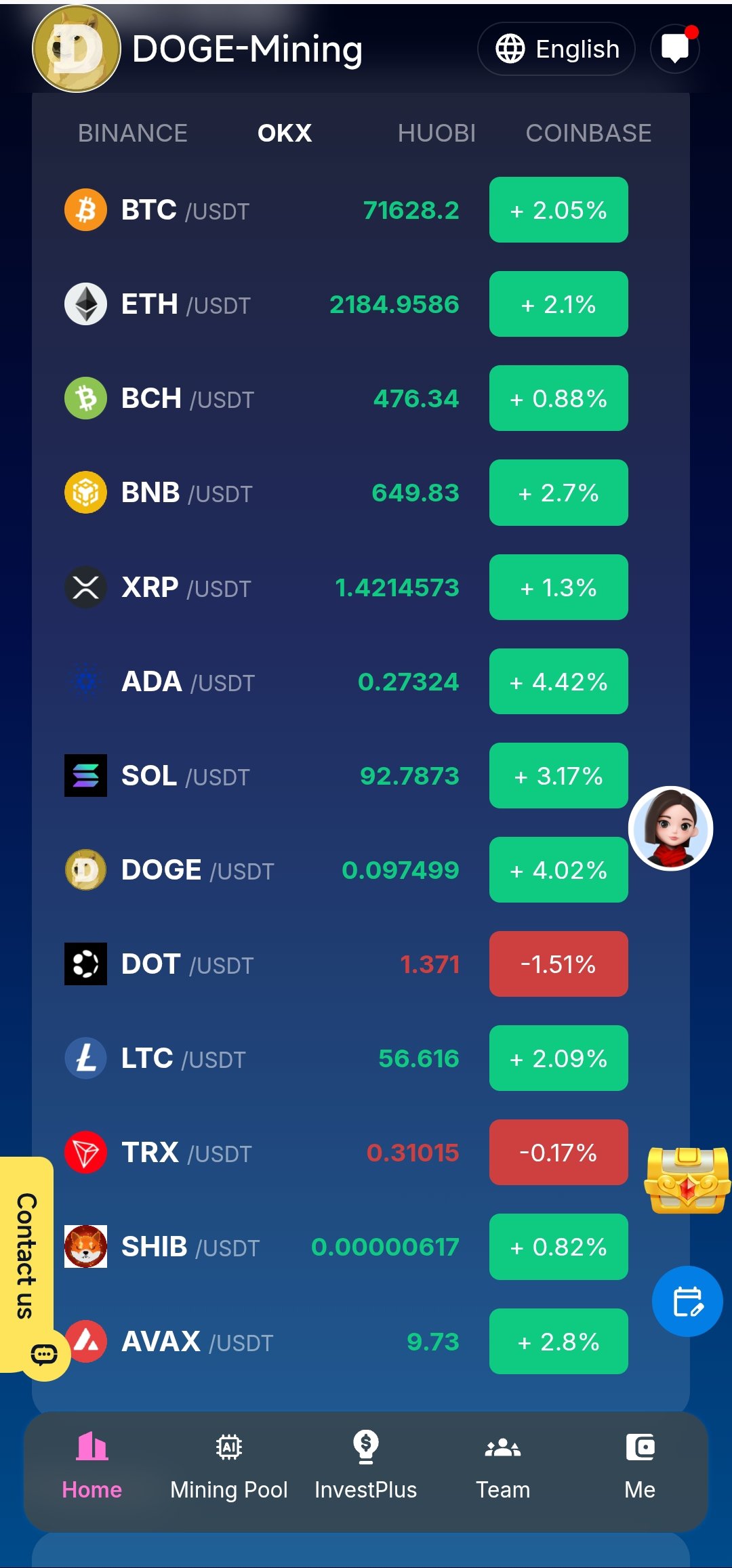The image size is (732, 1568).
Task: Open the messages icon with red dot
Action: [675, 48]
